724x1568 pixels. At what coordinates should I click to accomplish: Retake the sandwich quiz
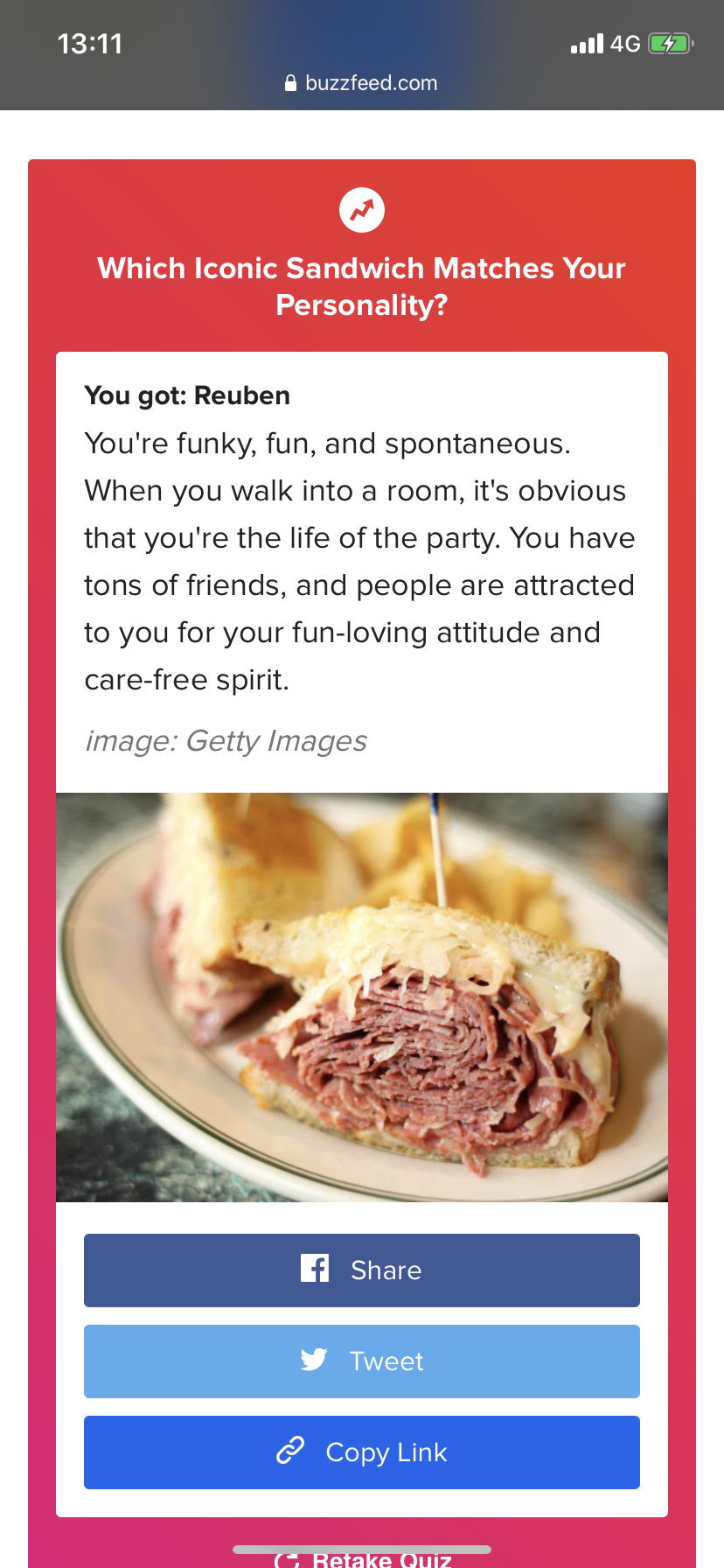364,1559
